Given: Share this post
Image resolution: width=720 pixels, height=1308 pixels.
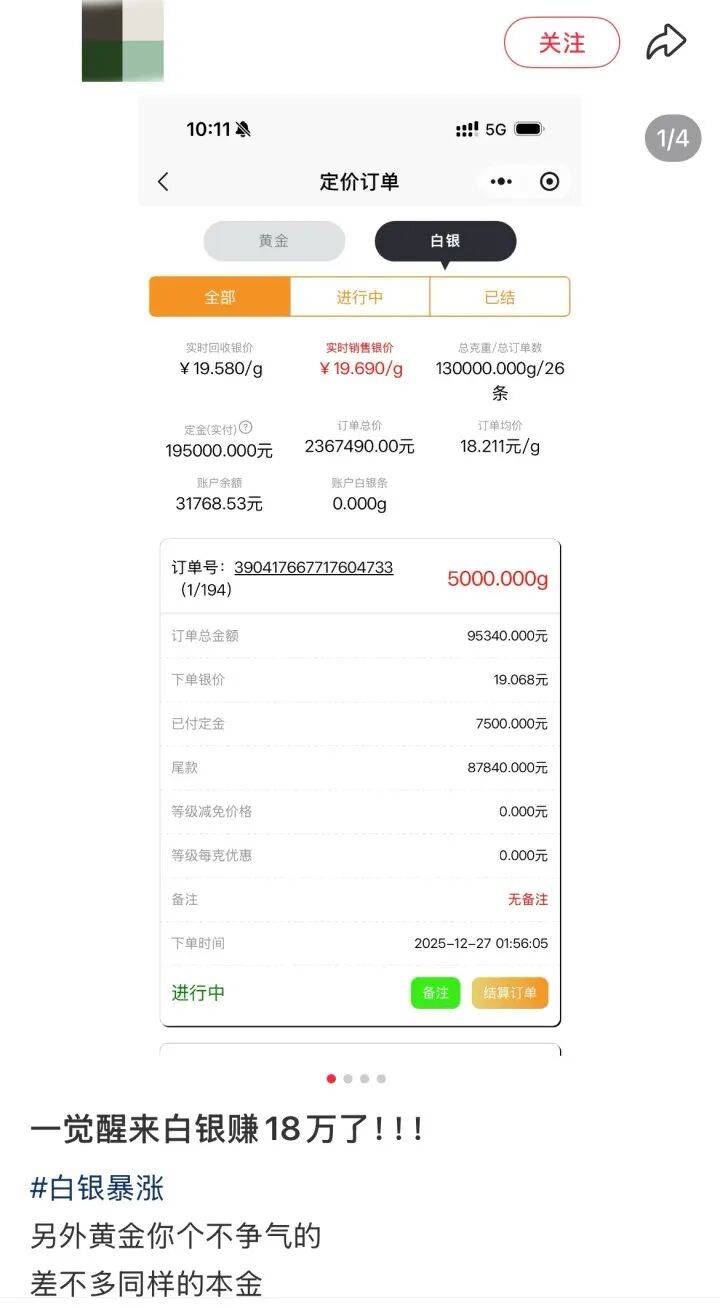Looking at the screenshot, I should tap(666, 42).
